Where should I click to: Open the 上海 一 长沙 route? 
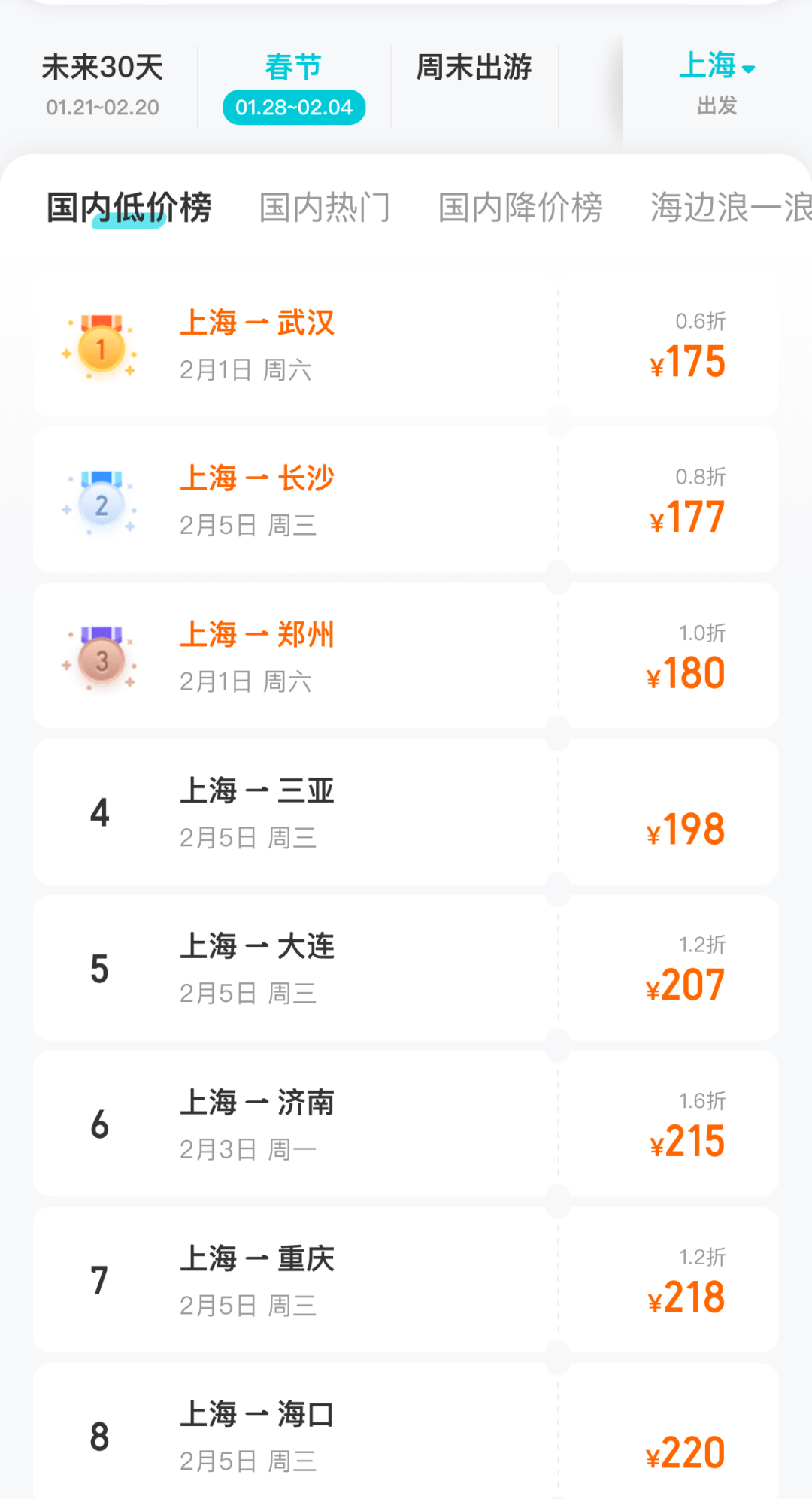click(x=259, y=478)
